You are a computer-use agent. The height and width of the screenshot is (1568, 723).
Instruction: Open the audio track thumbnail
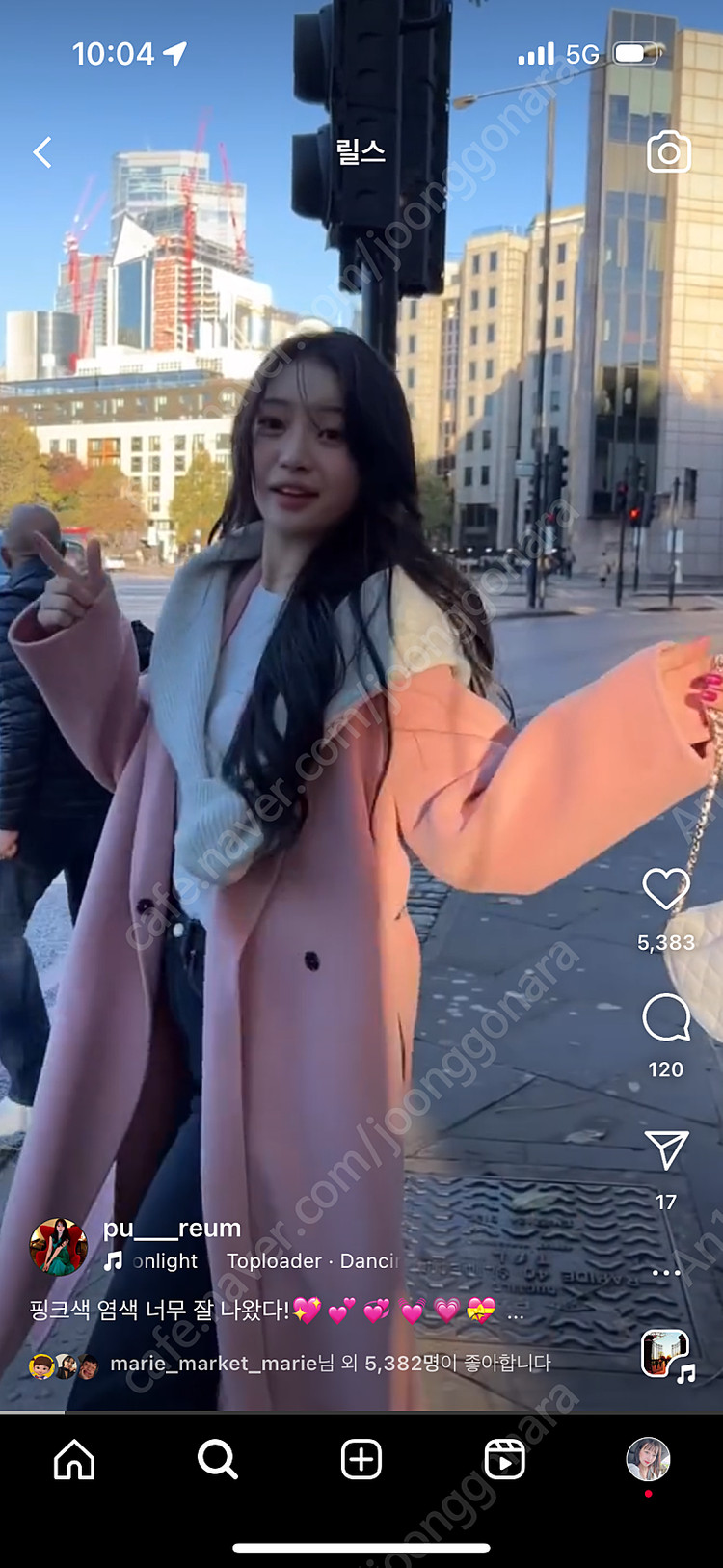point(666,1354)
